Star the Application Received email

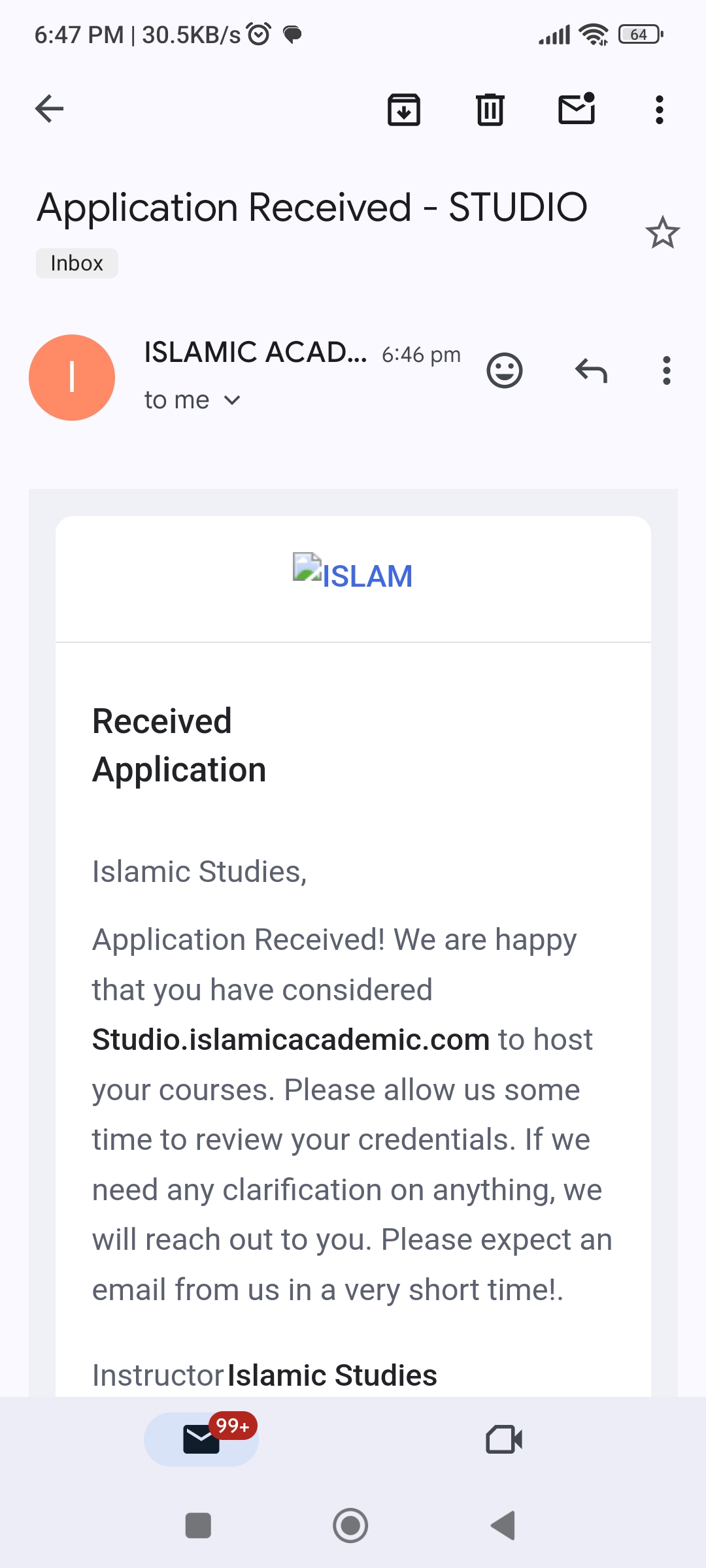click(x=662, y=233)
